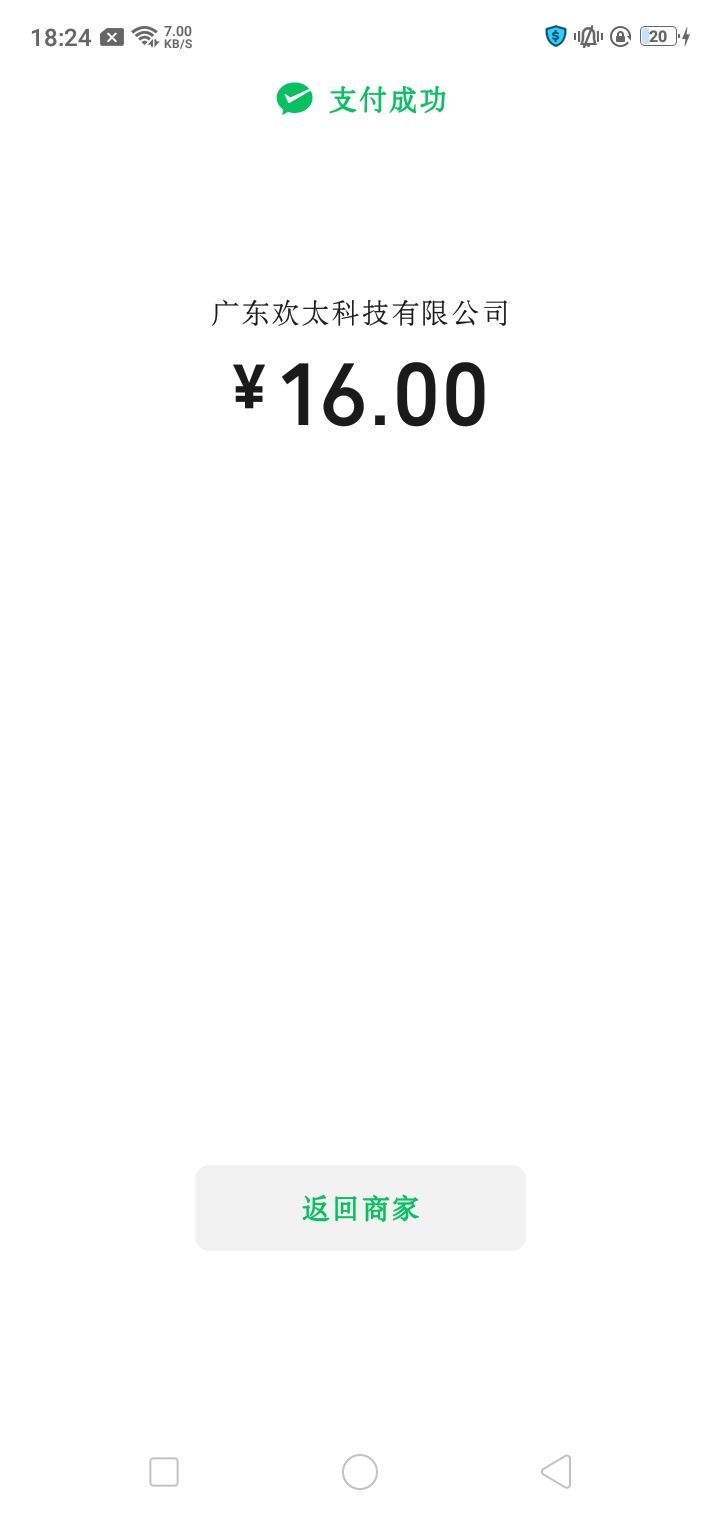Tap the 返回商家 button
This screenshot has height=1520, width=720.
click(360, 1208)
